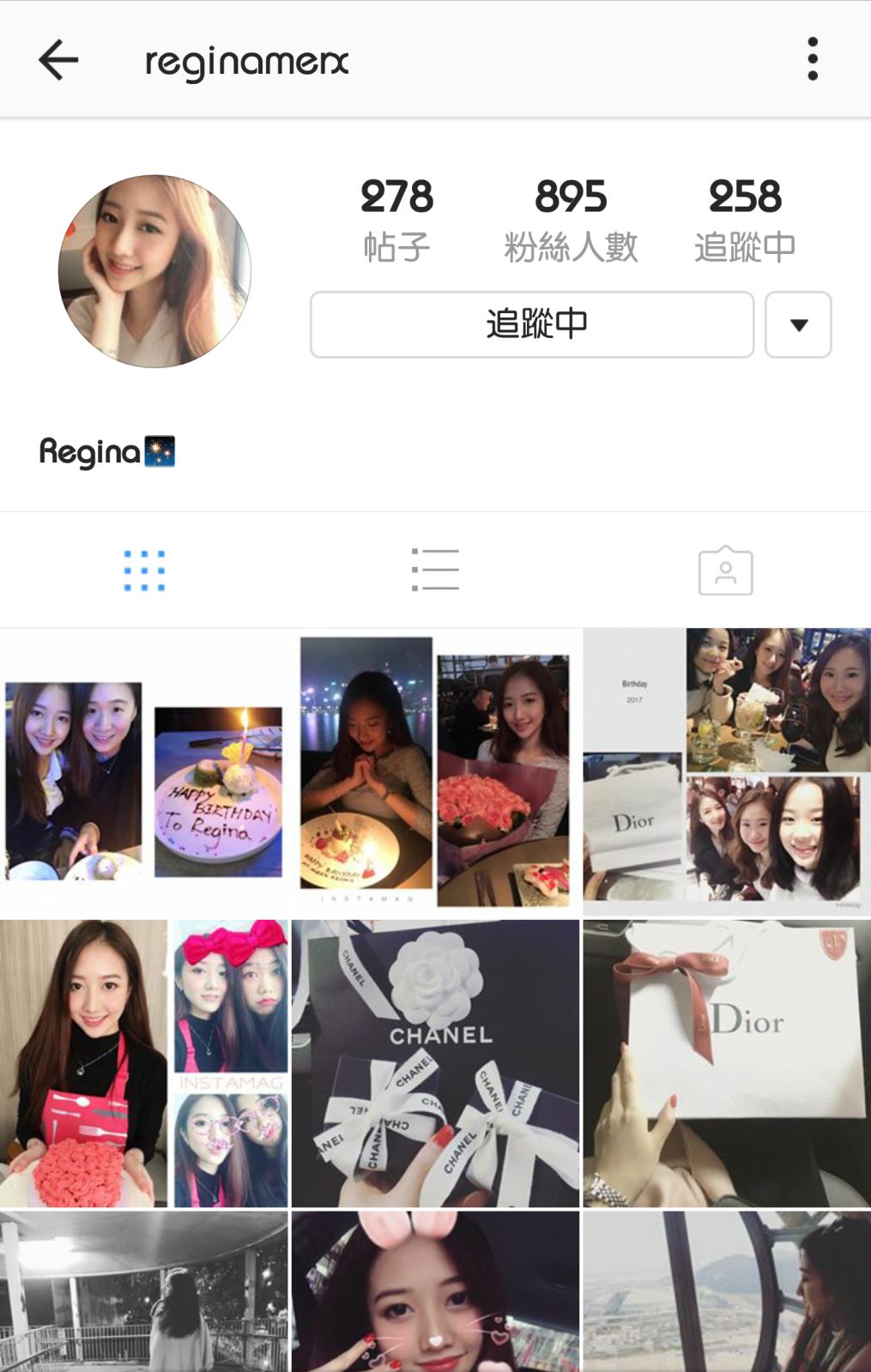Open the profile picture
The height and width of the screenshot is (1372, 871).
pos(154,271)
